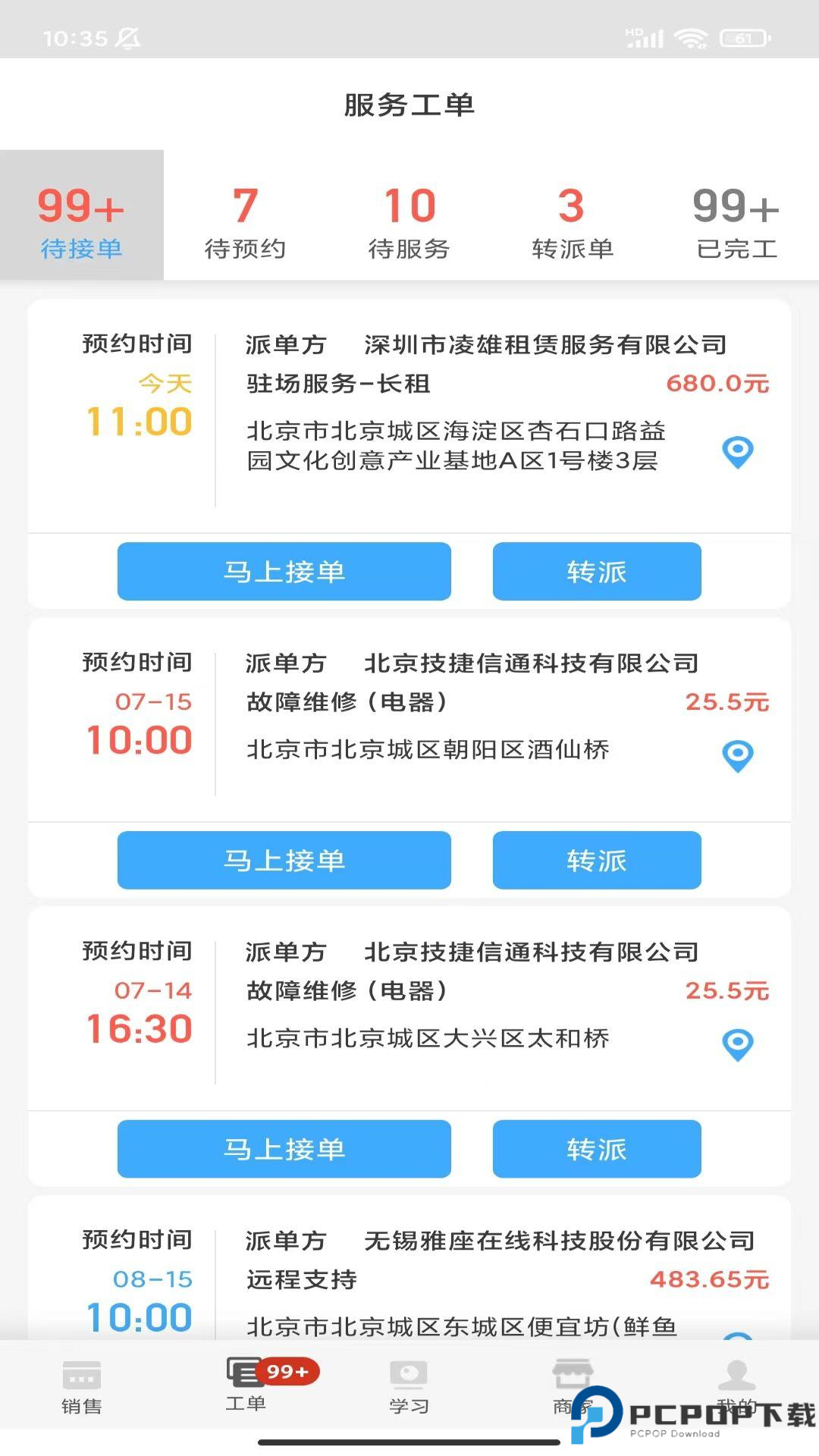The height and width of the screenshot is (1456, 819).
Task: Switch to the 待服务 tab
Action: (x=409, y=220)
